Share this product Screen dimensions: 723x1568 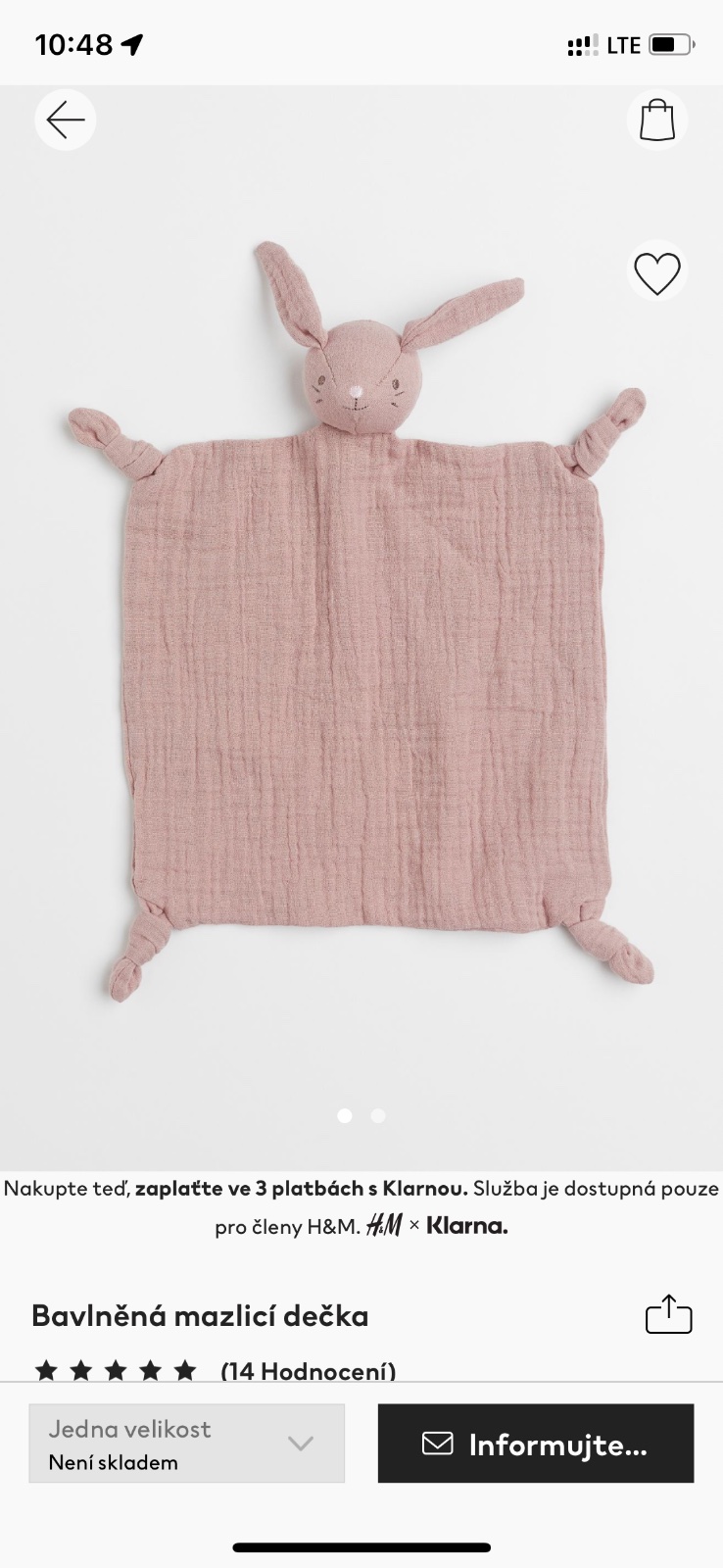pyautogui.click(x=669, y=1315)
